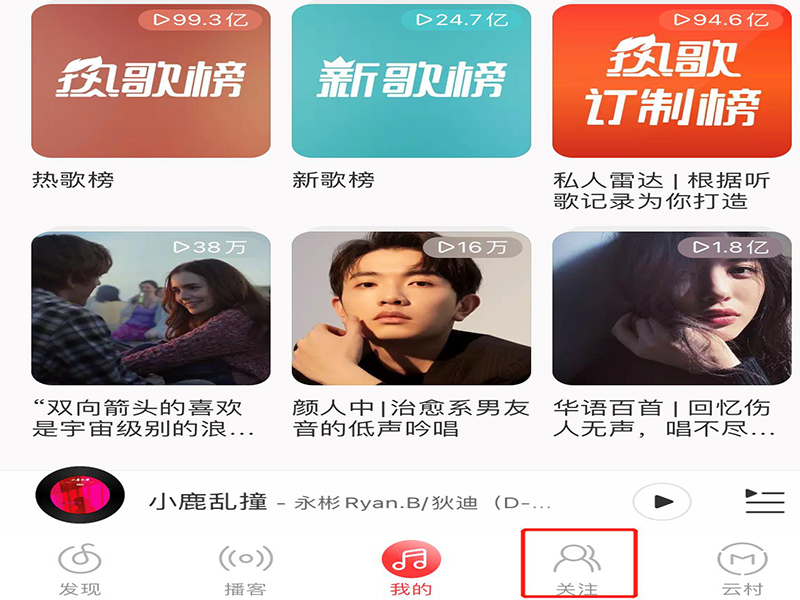Image resolution: width=800 pixels, height=600 pixels.
Task: Switch to the 播客 tab
Action: pyautogui.click(x=245, y=569)
